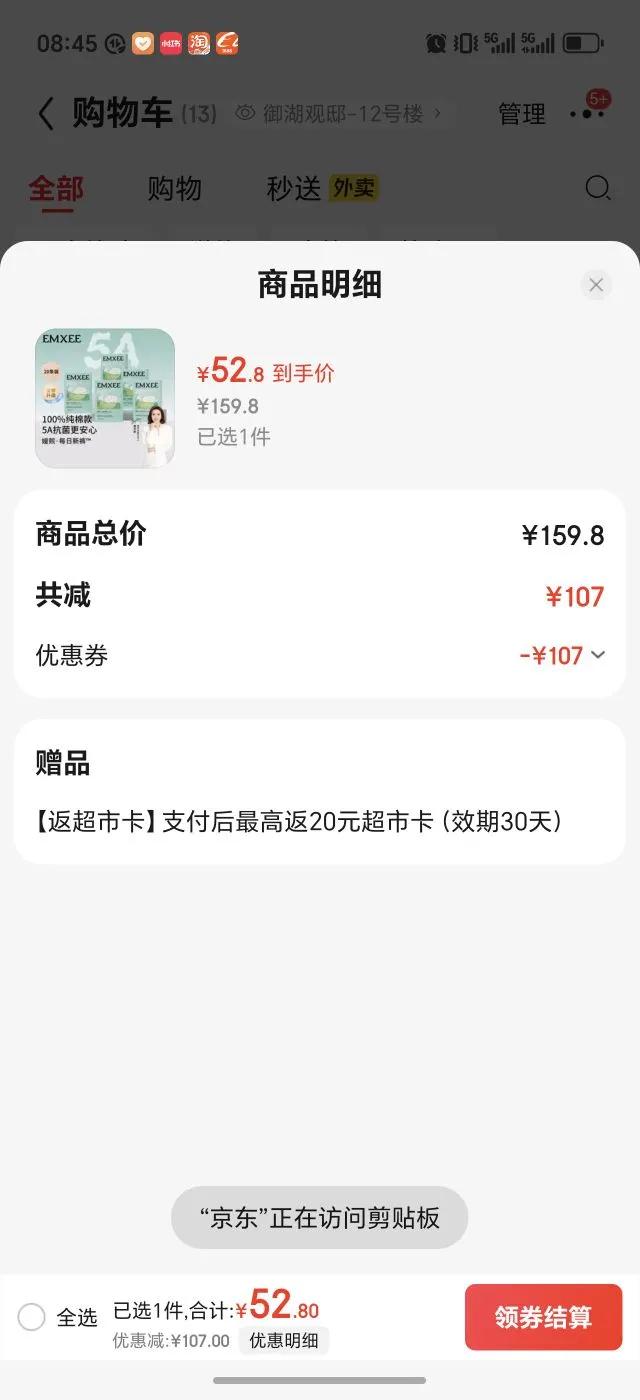Image resolution: width=640 pixels, height=1400 pixels.
Task: Open the 管理 cart manager
Action: tap(522, 115)
